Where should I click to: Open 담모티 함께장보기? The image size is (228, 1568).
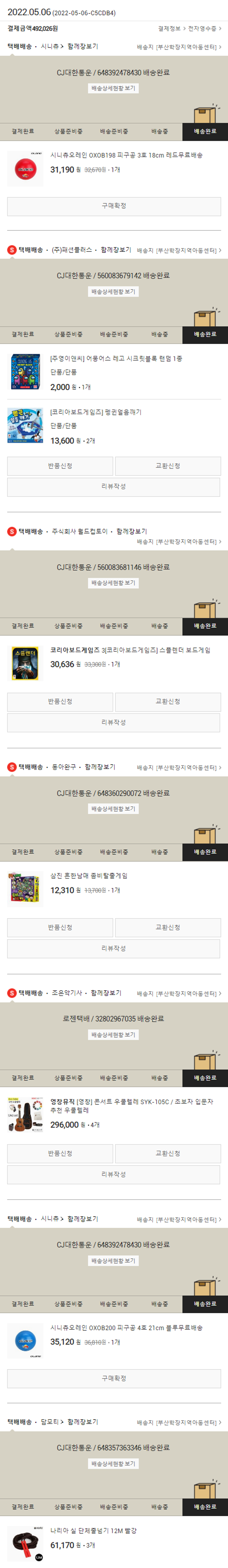click(82, 1421)
